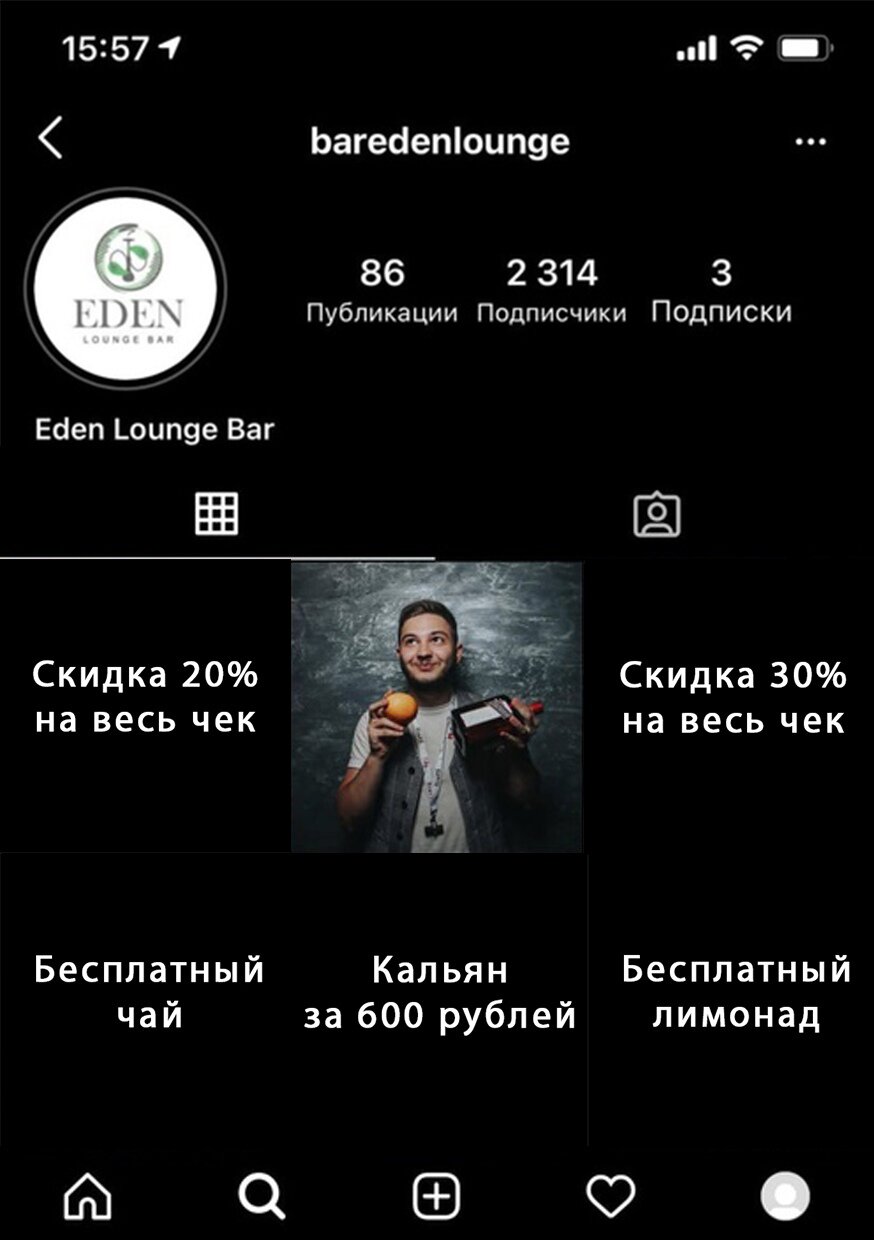Viewport: 874px width, 1240px height.
Task: Open the Скидка 30% на весь чек post
Action: [732, 705]
